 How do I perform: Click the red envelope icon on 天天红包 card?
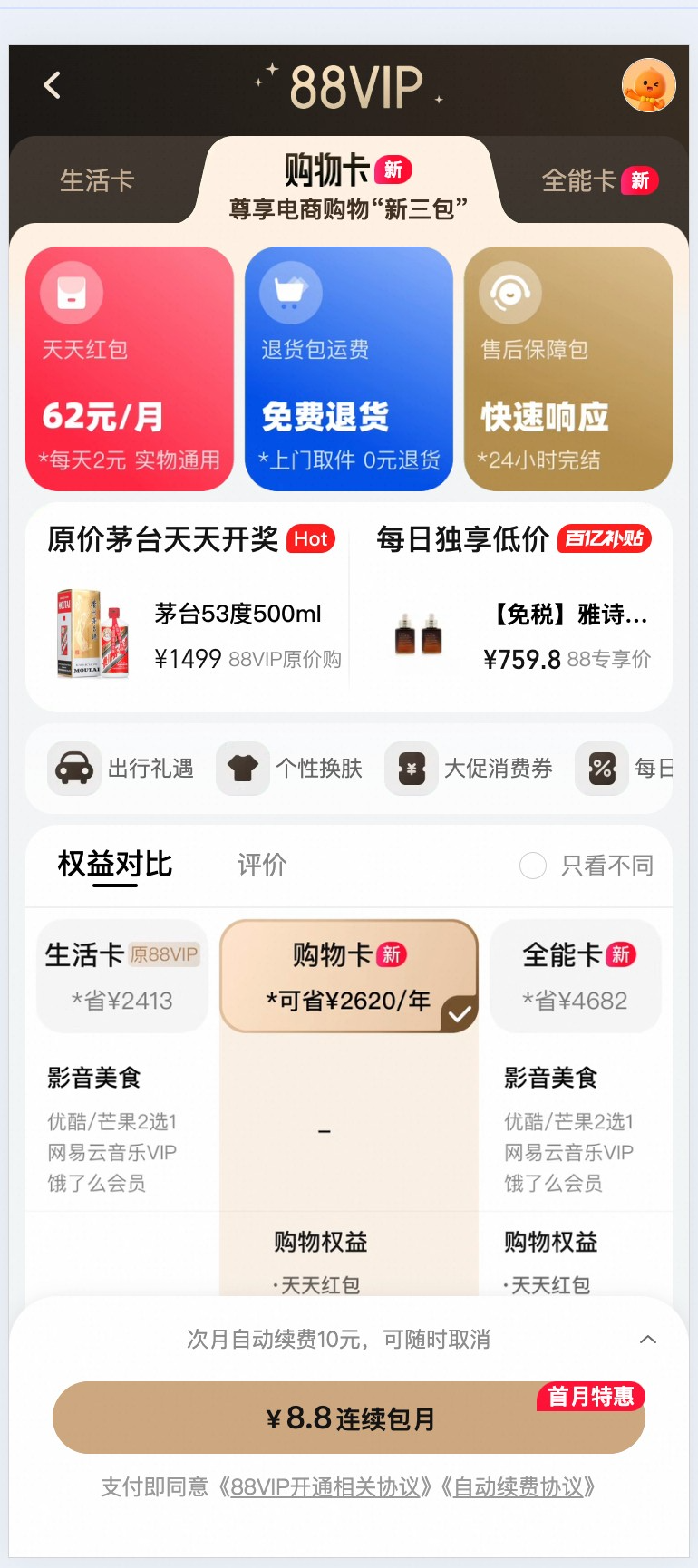[x=72, y=292]
